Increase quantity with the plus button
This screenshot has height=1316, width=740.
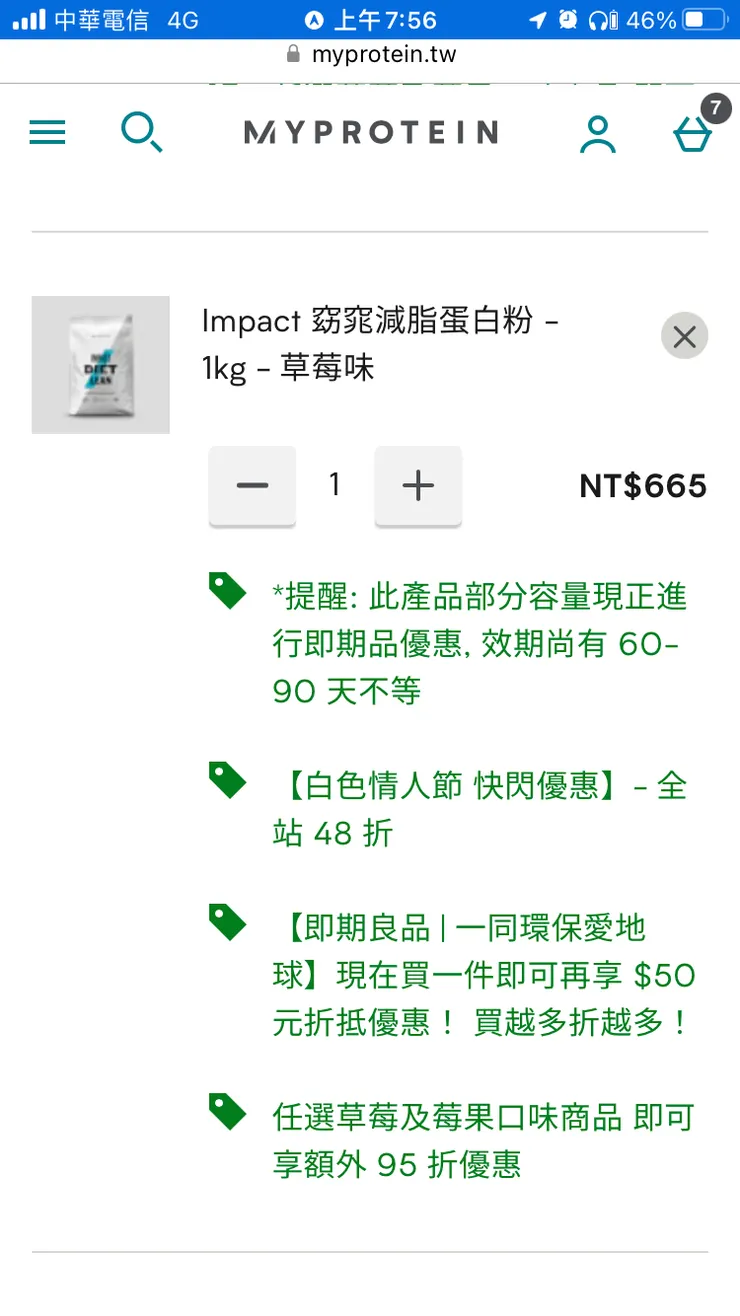pos(418,486)
